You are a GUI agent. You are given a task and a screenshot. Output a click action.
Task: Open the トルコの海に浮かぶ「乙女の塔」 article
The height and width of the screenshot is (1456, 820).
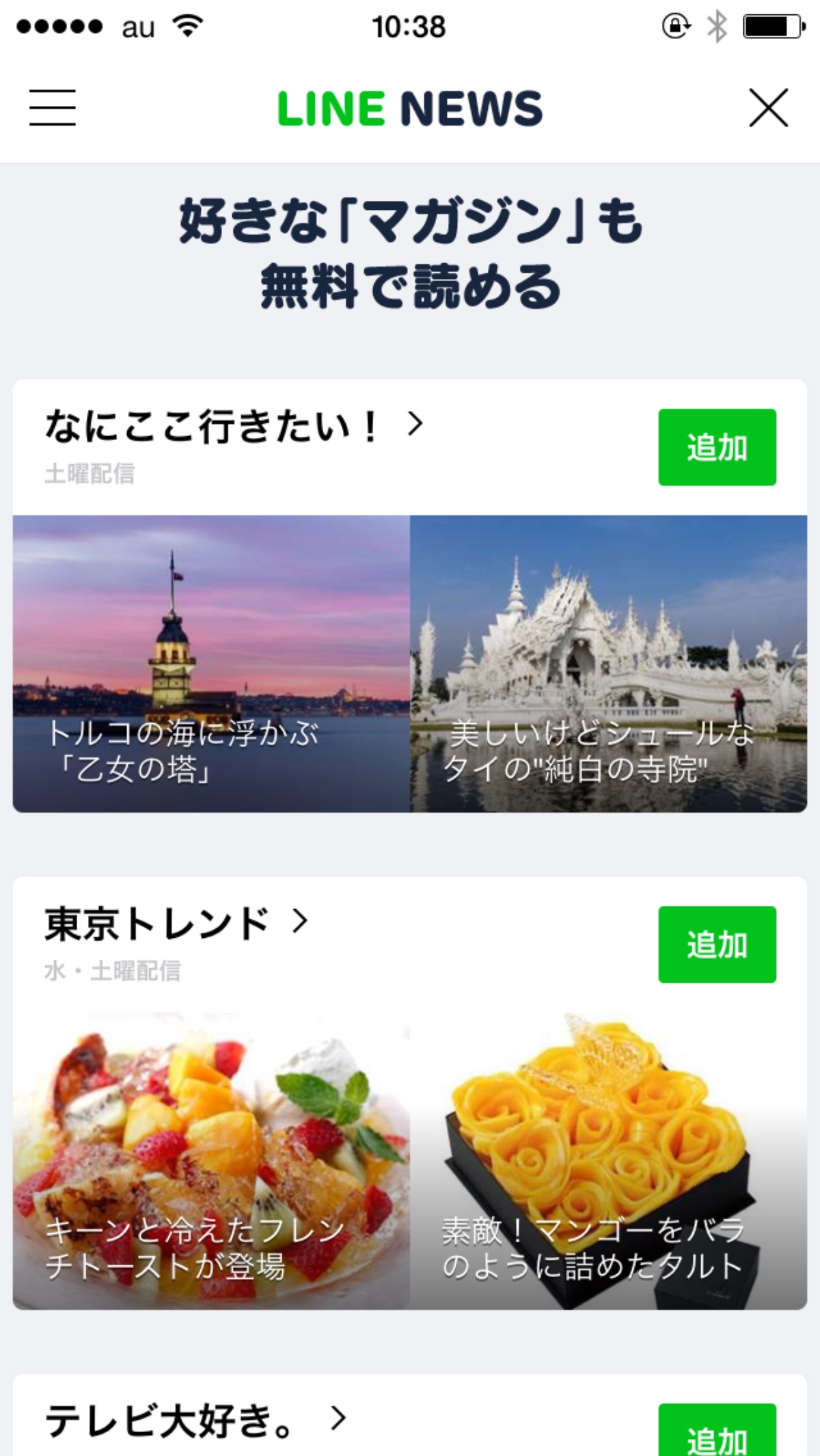point(211,663)
